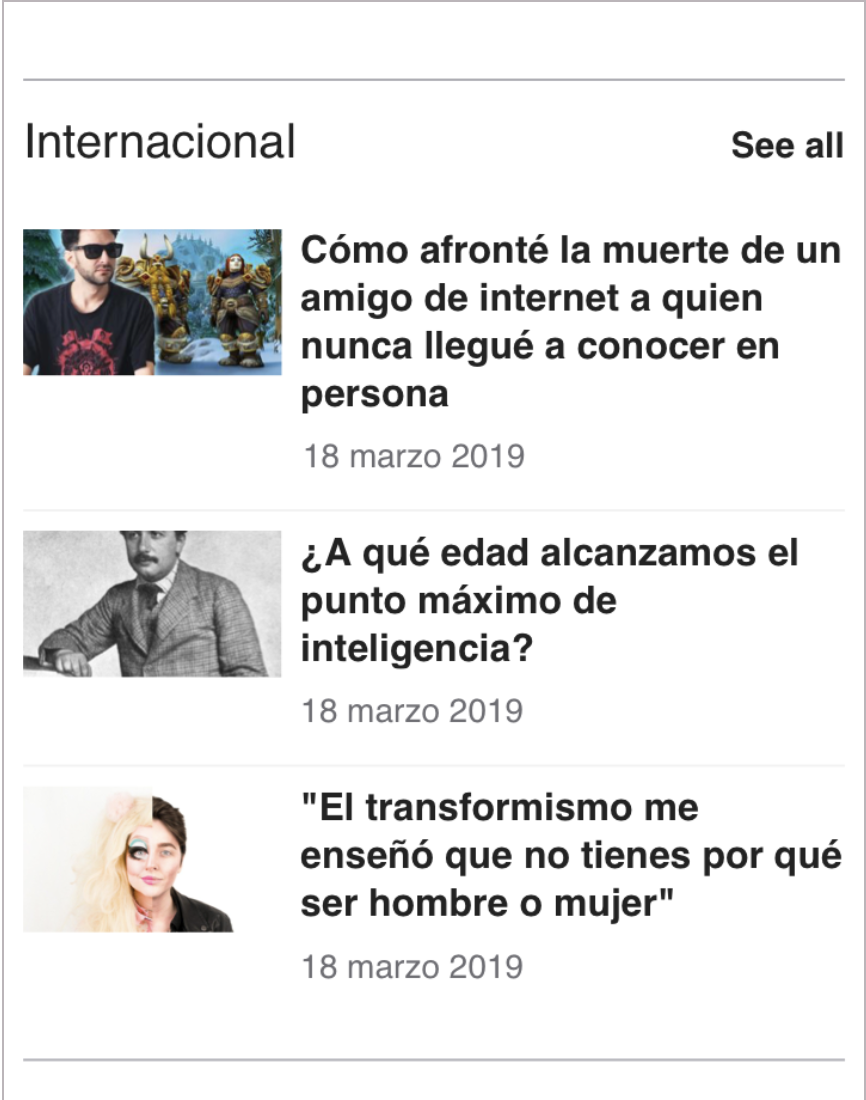Open article about death of an internet friend
The width and height of the screenshot is (866, 1100).
[x=570, y=322]
